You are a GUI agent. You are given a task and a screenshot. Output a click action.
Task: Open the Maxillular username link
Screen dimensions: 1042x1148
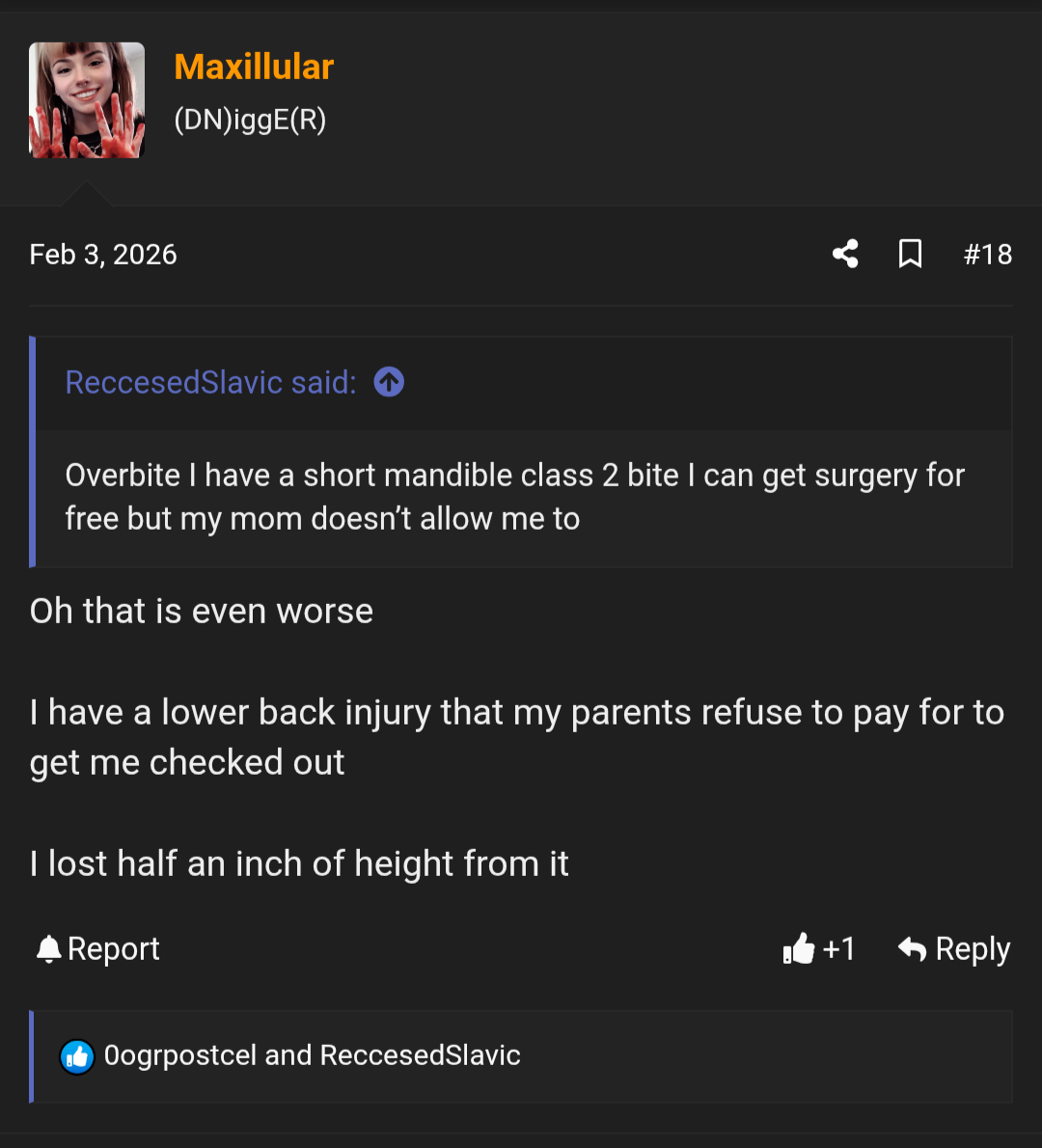(x=254, y=67)
